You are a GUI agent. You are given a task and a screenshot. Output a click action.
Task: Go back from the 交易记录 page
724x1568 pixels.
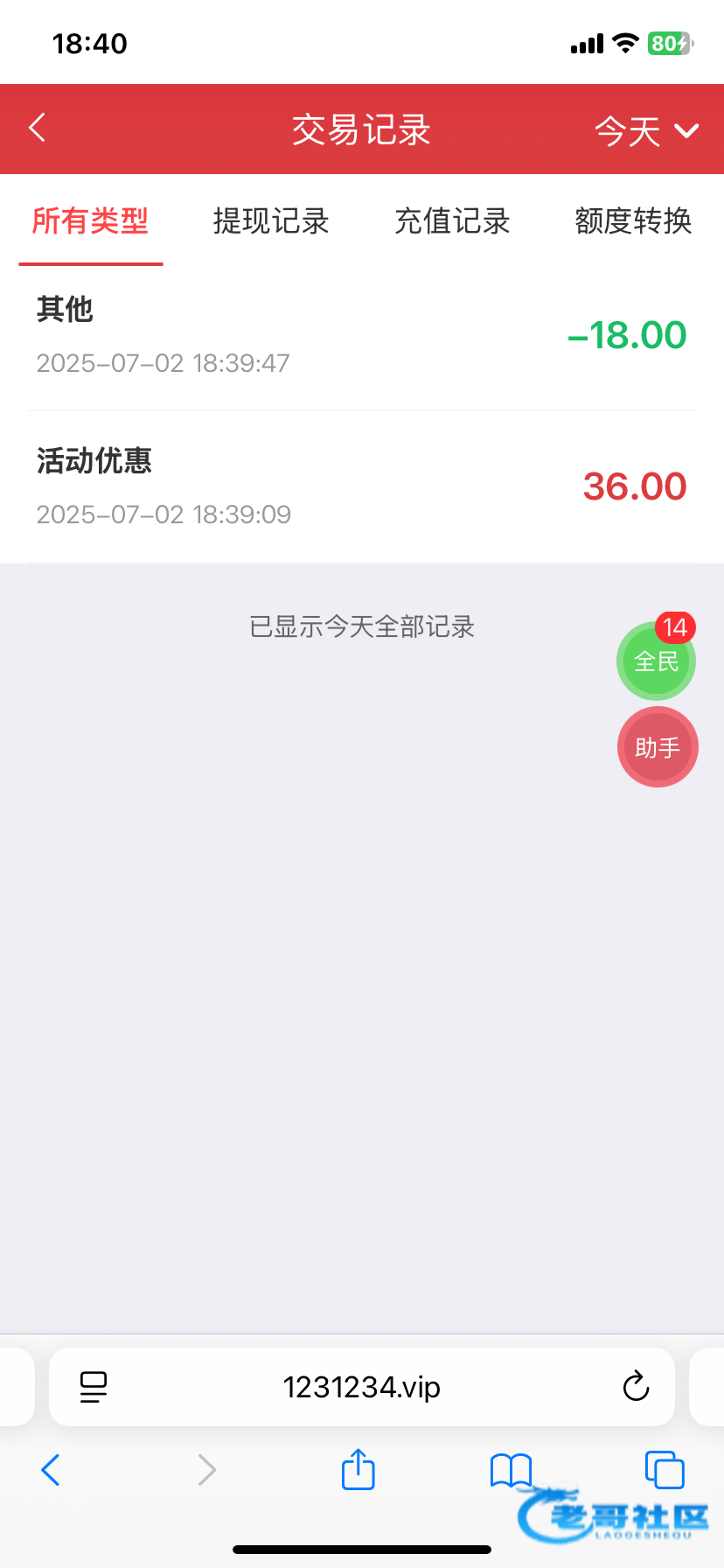point(37,128)
